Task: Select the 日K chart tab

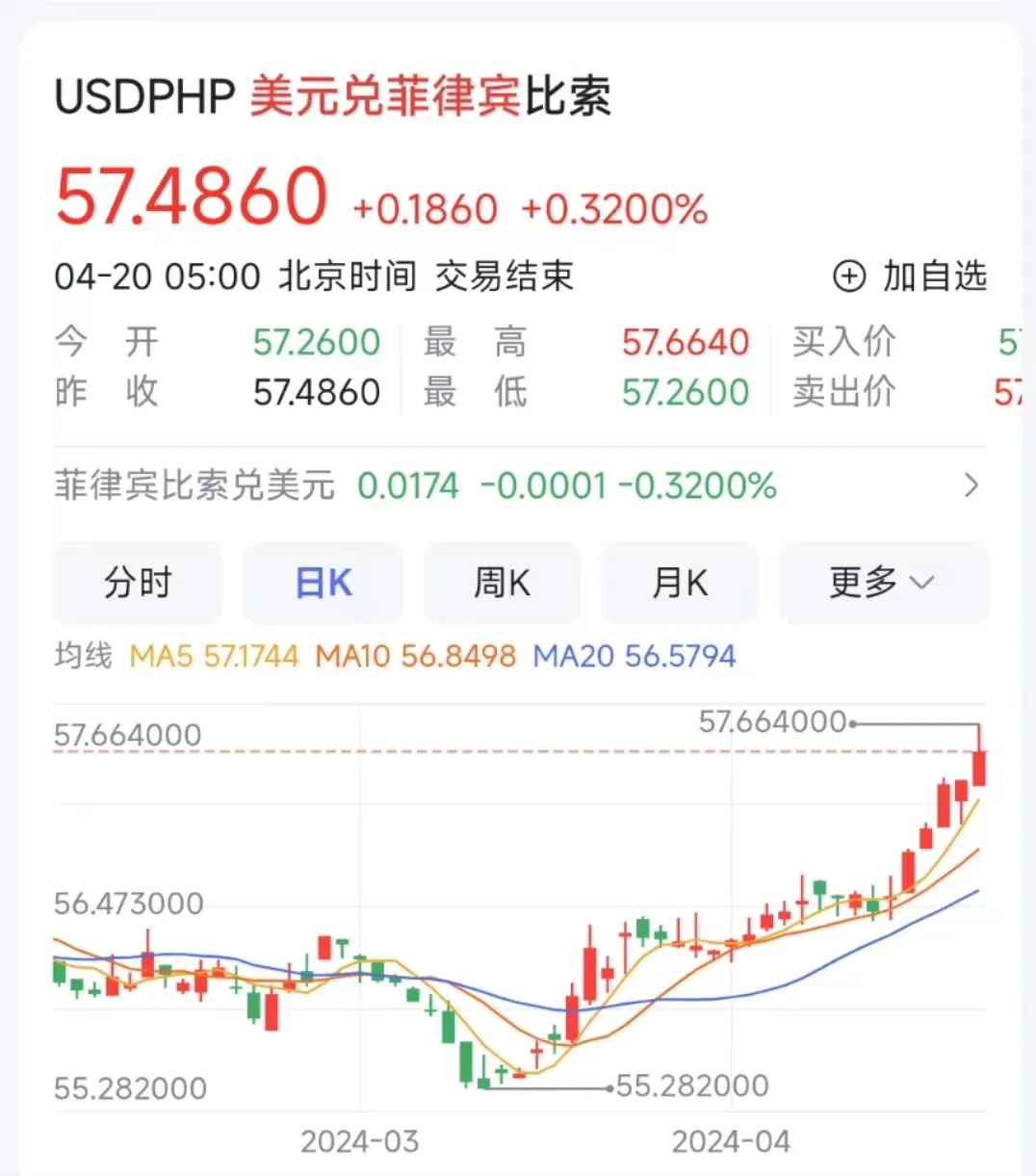Action: 323,583
